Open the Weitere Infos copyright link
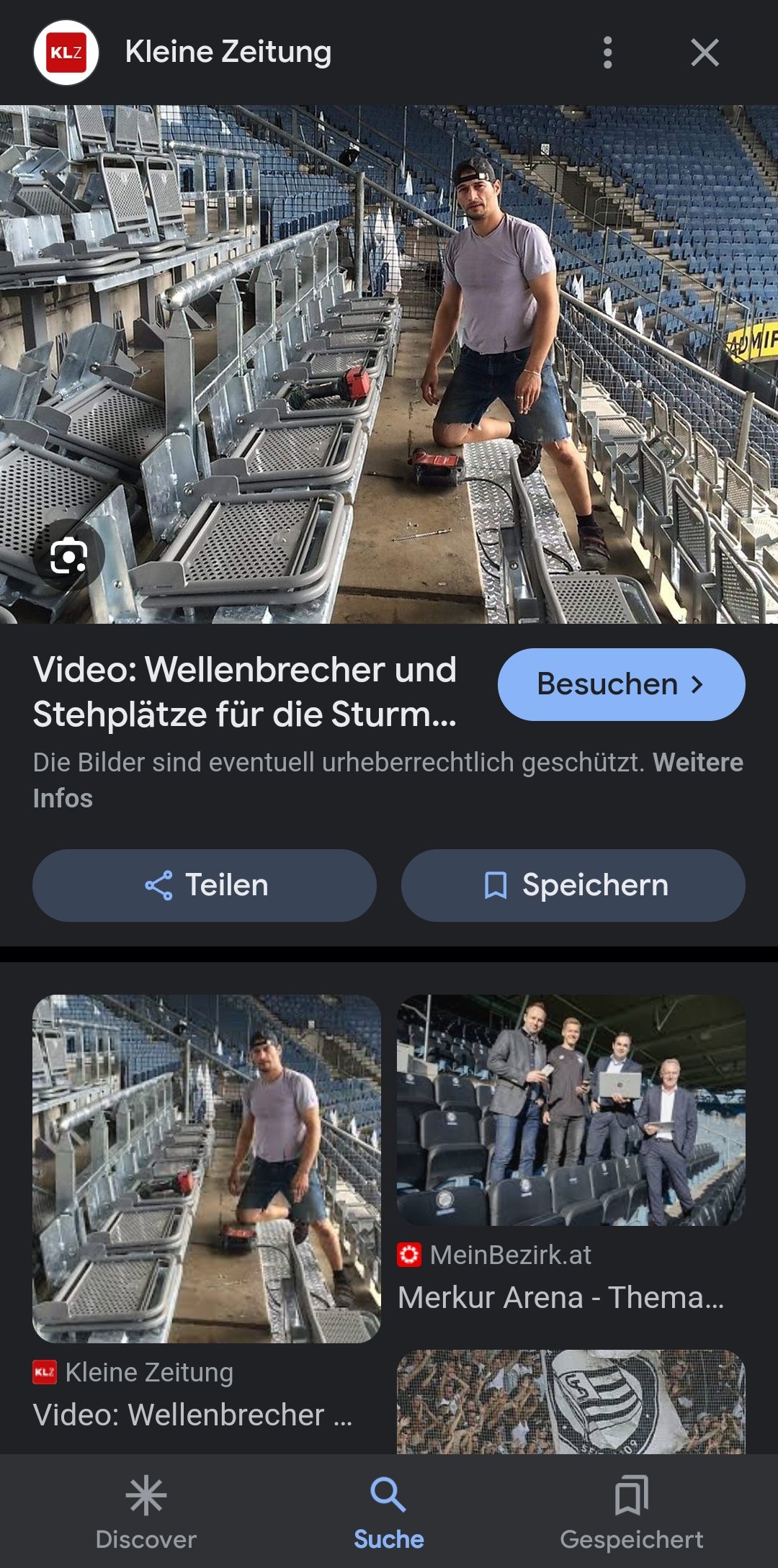Image resolution: width=778 pixels, height=1568 pixels. (x=697, y=763)
